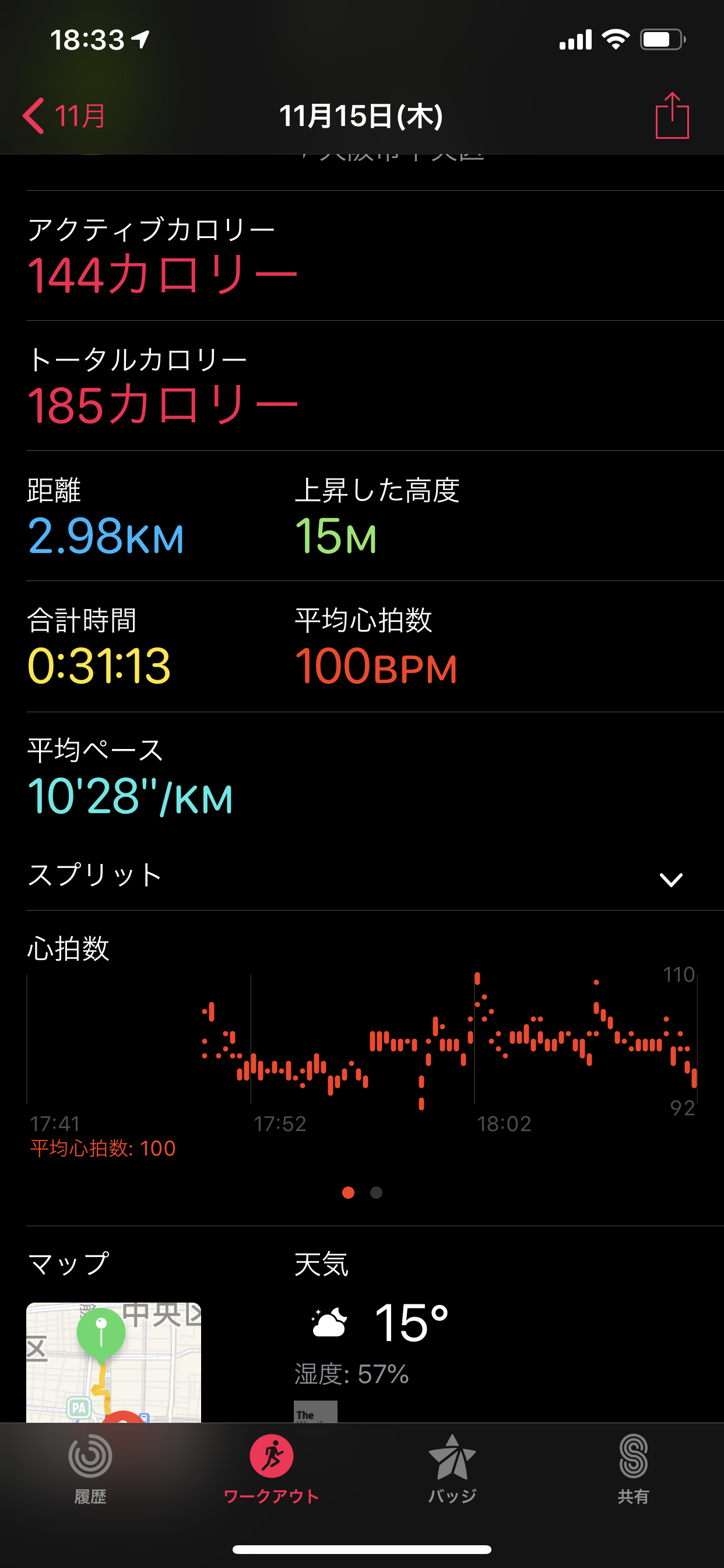Go to the 共有 tab
The height and width of the screenshot is (1568, 724).
coord(633,1468)
